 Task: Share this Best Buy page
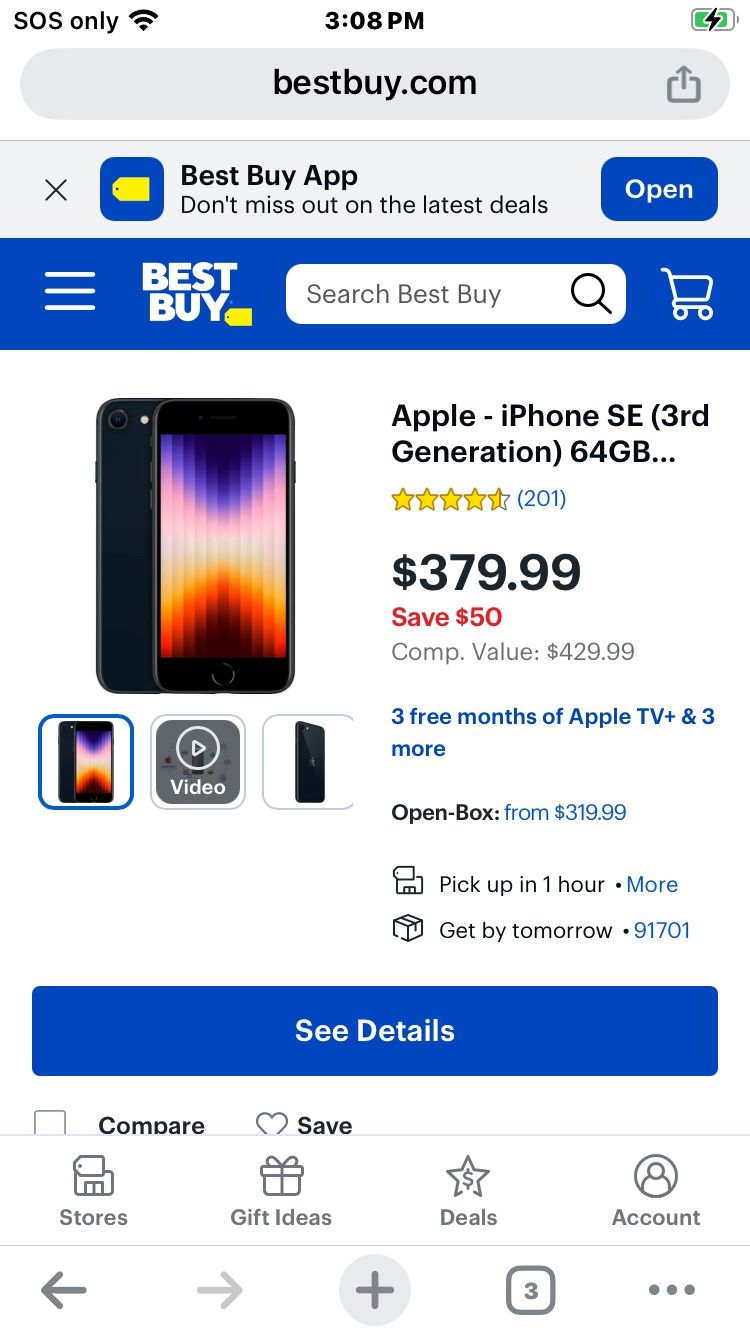coord(684,84)
